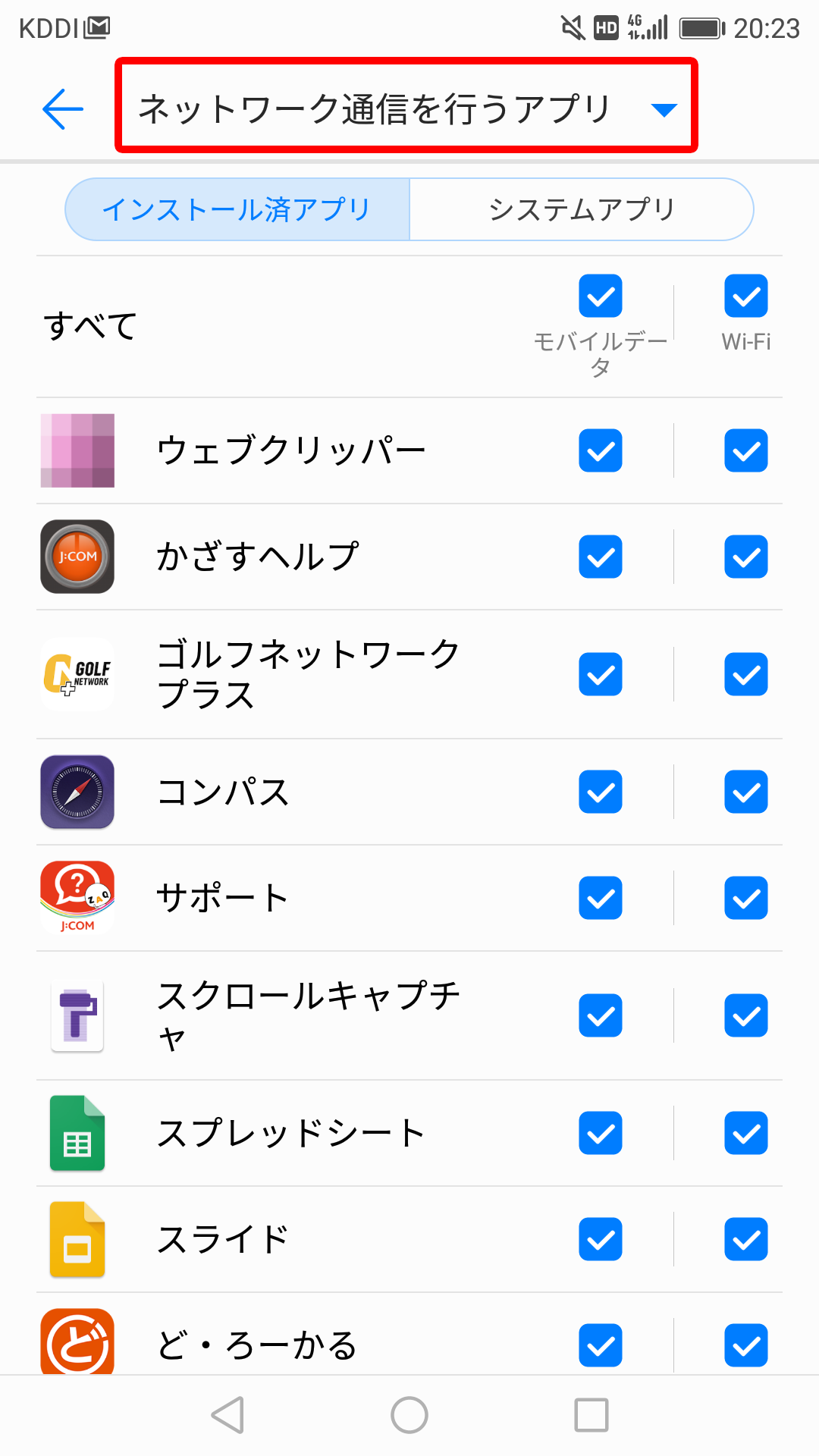Uncheck mobile data for サポート
The height and width of the screenshot is (1456, 819).
tap(601, 898)
